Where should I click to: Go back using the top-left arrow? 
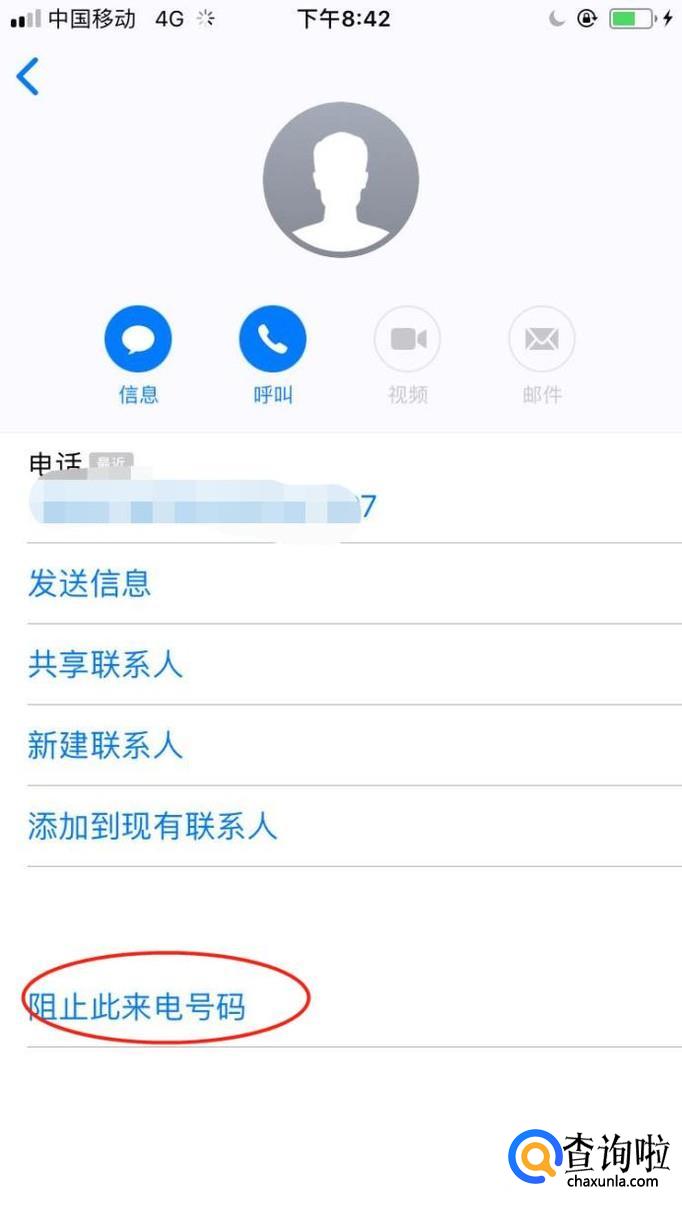click(x=28, y=77)
